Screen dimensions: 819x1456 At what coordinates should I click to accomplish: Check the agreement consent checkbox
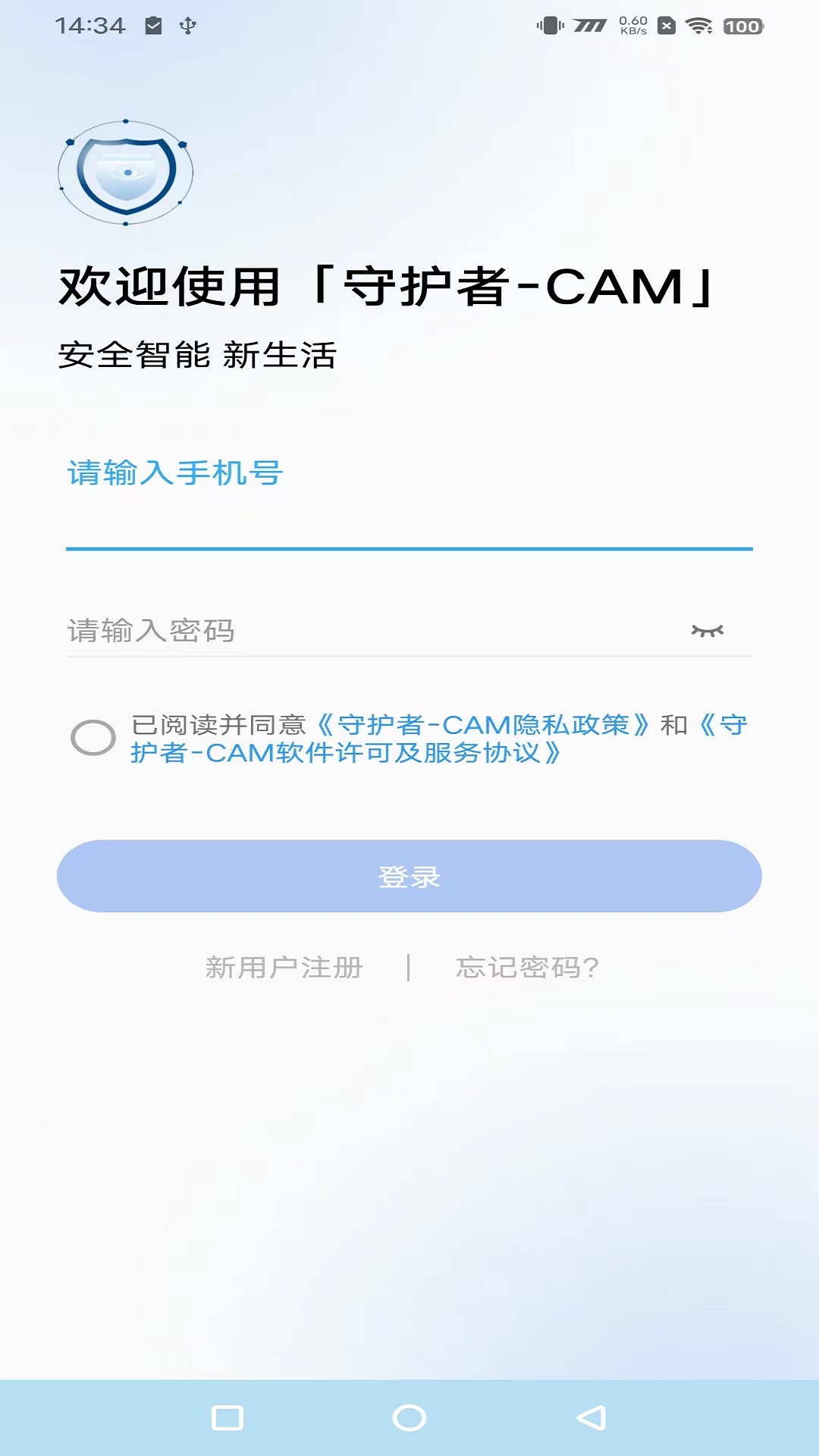93,737
